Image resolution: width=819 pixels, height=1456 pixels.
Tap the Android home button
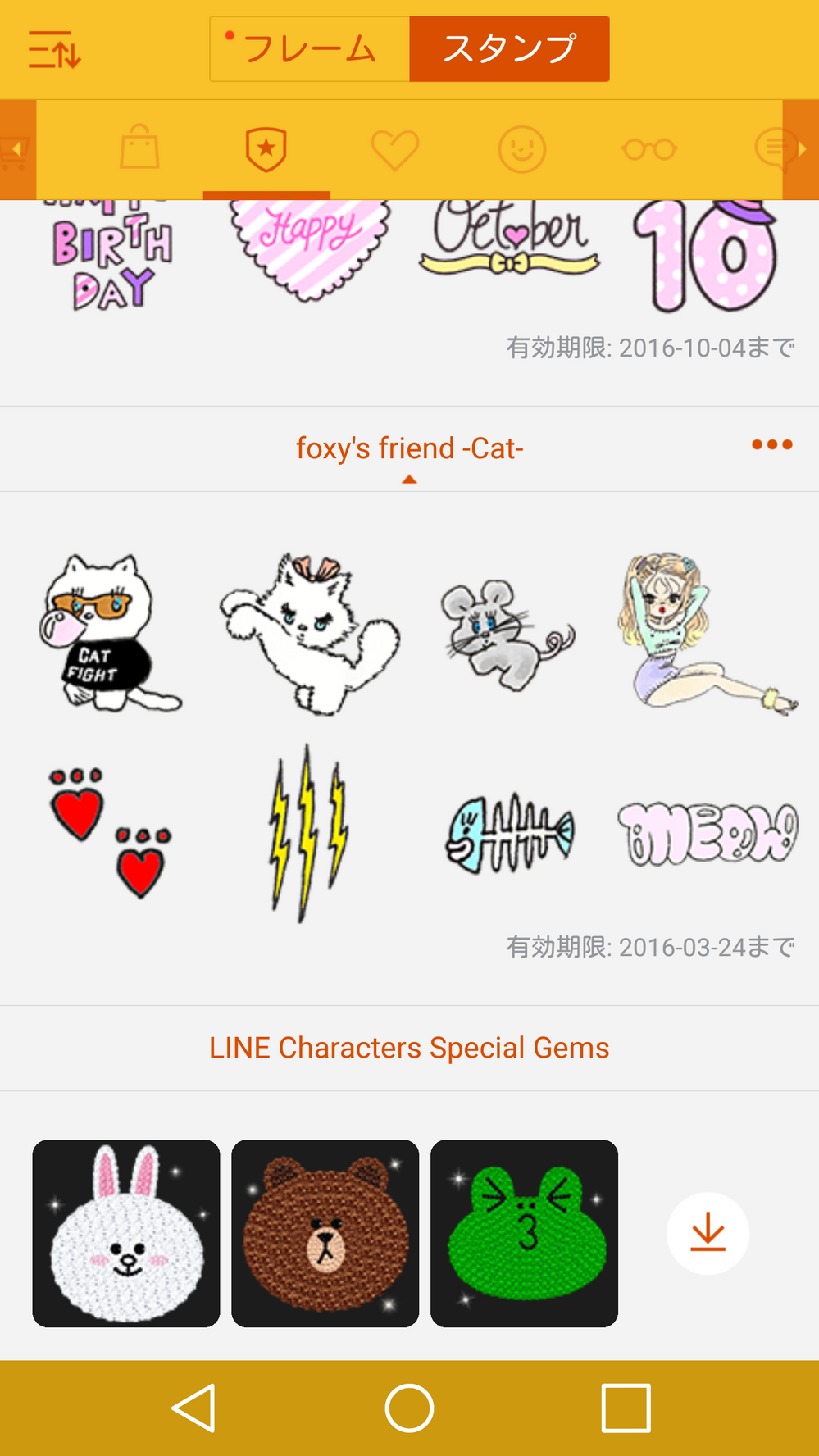[409, 1405]
